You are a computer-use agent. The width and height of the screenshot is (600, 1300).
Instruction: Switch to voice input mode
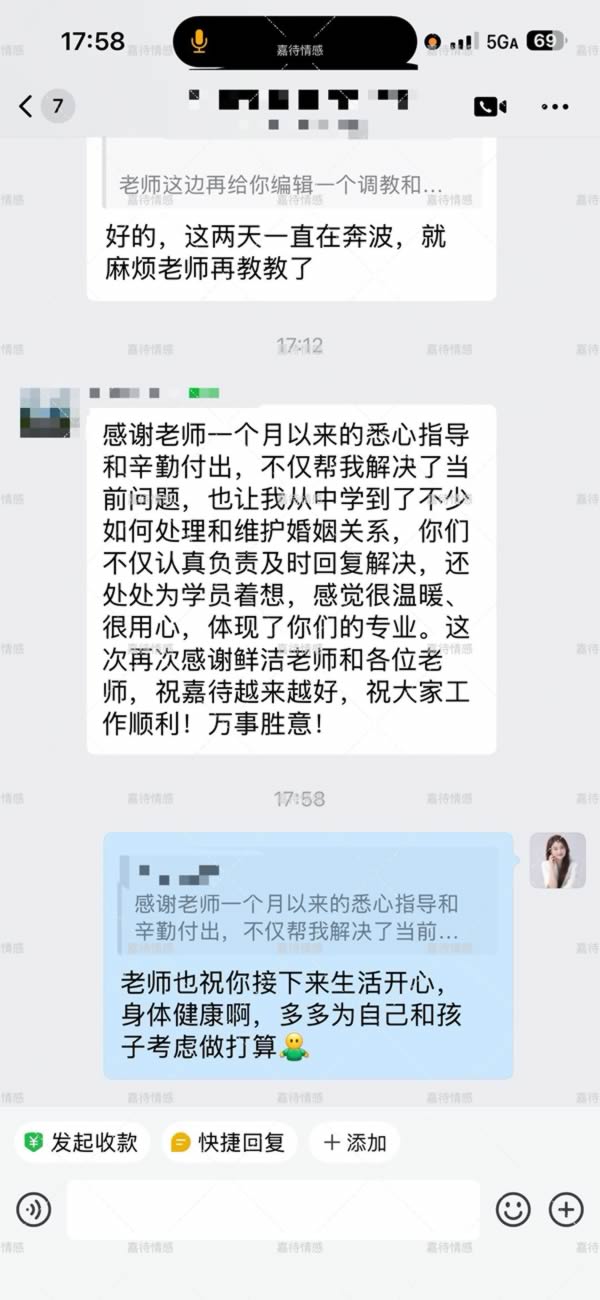coord(34,1210)
